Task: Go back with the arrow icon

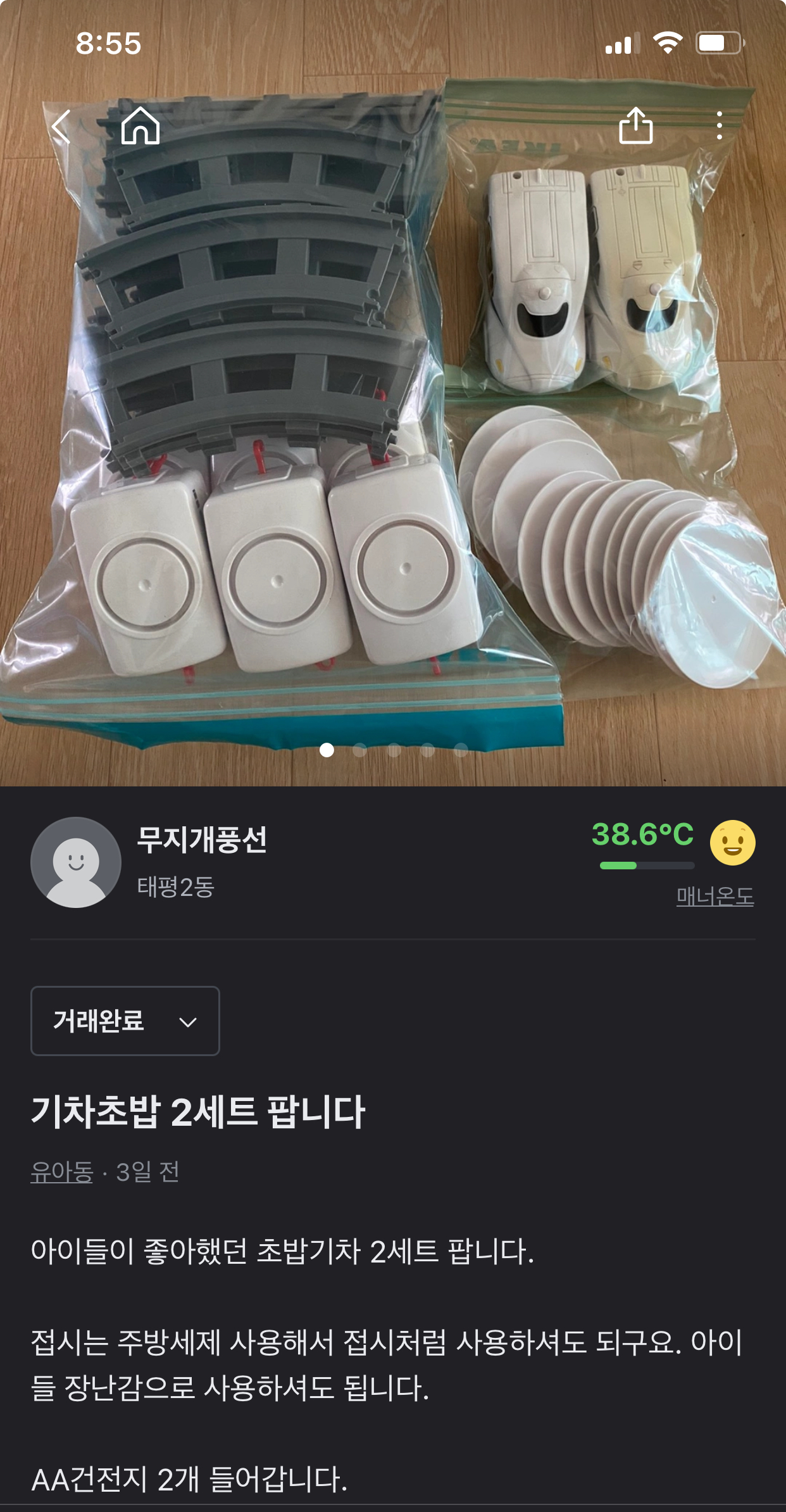Action: tap(61, 127)
